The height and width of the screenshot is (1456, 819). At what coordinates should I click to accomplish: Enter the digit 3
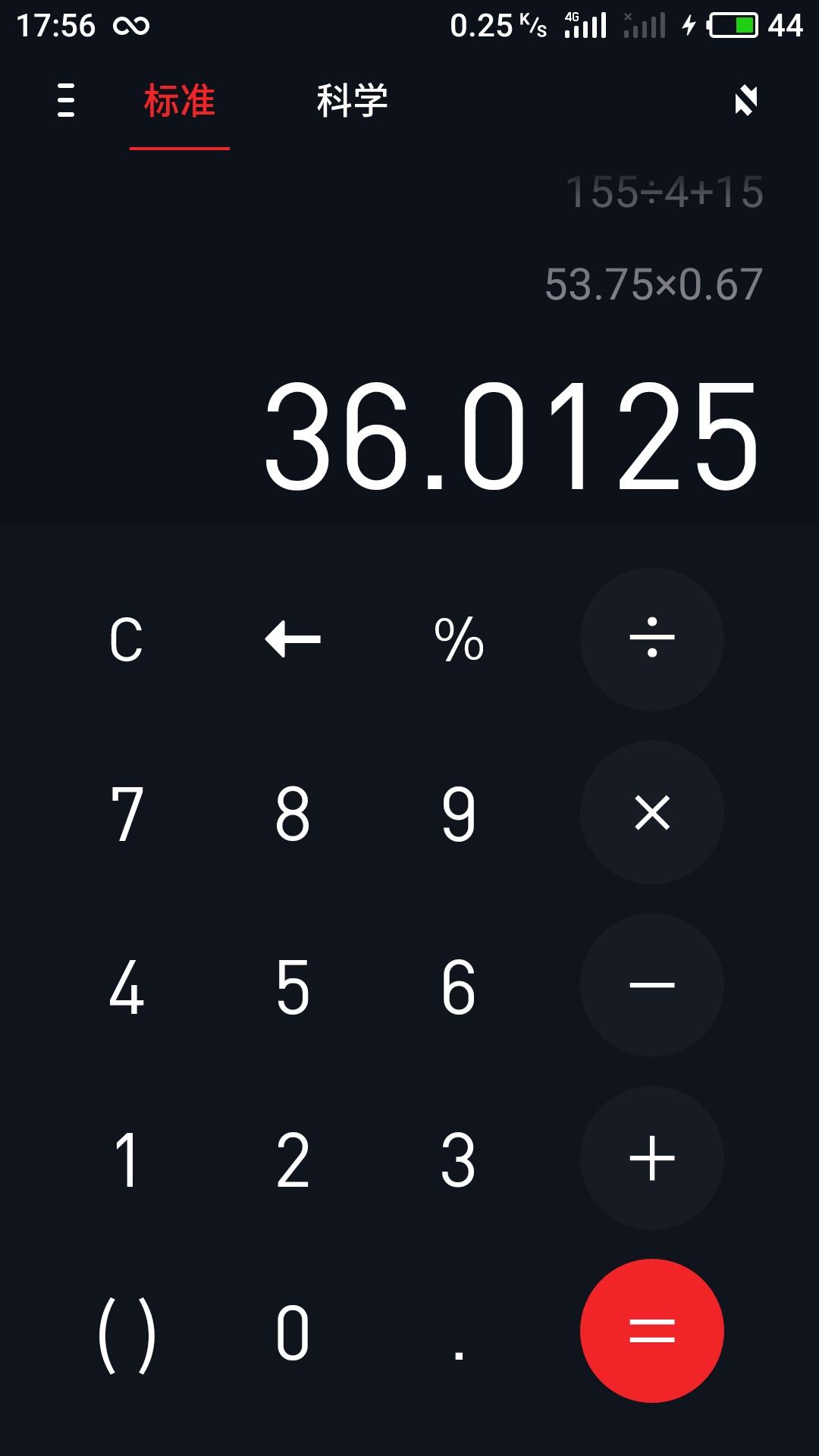click(459, 1159)
